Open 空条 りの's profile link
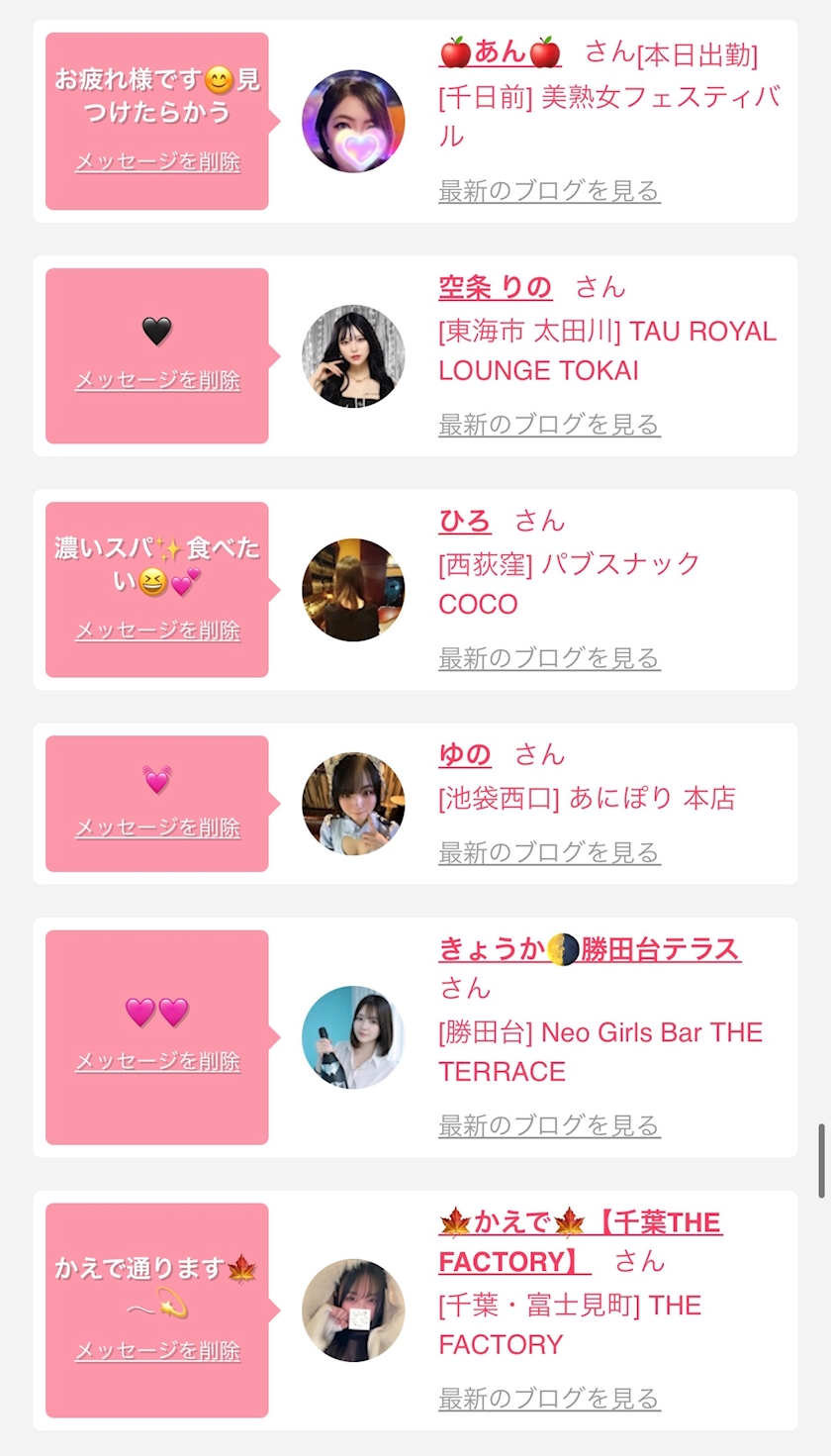 point(495,287)
